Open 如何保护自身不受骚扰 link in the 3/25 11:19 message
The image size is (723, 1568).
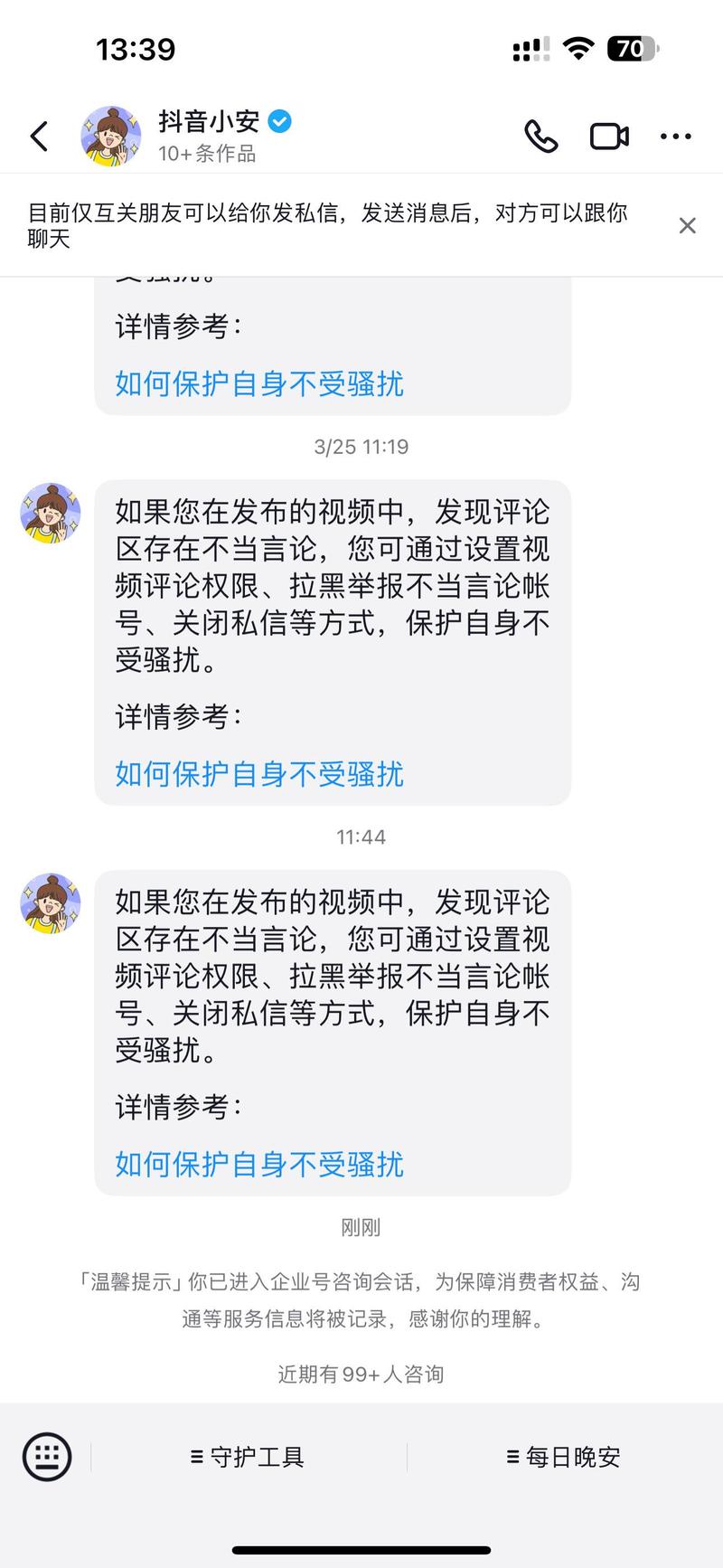(259, 774)
